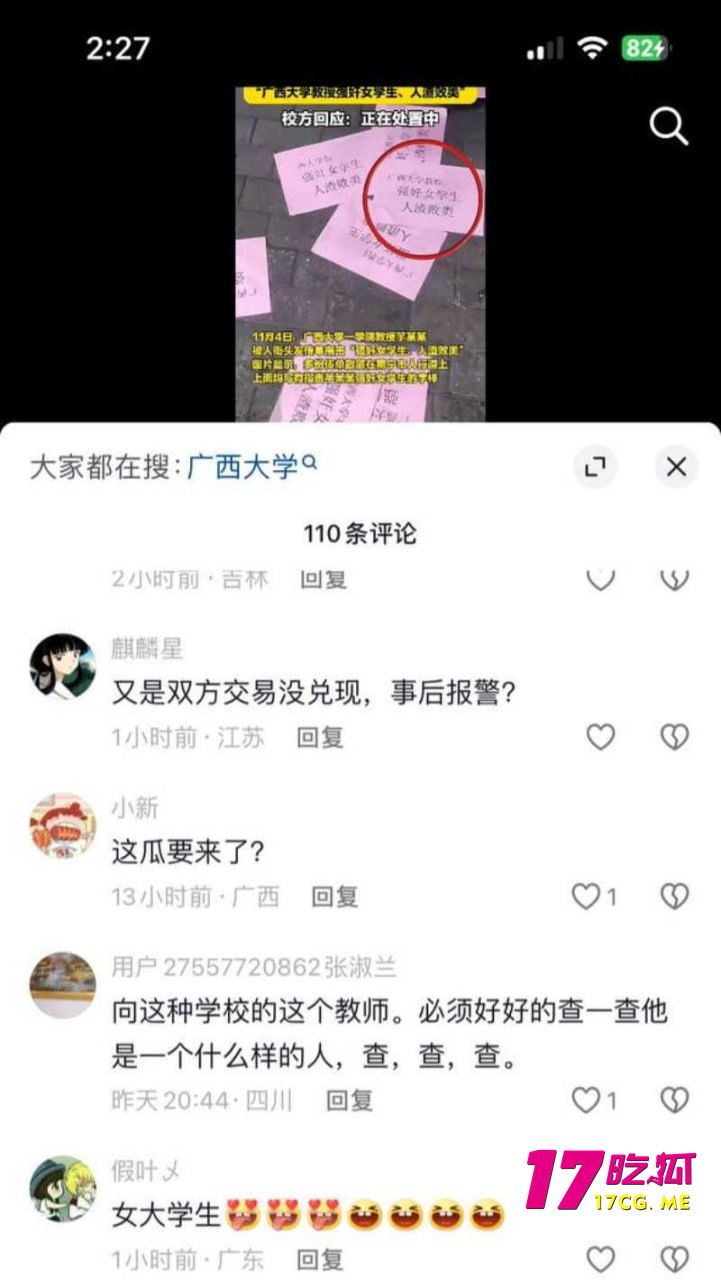Reply to 小新's comment
The image size is (721, 1280).
click(x=335, y=897)
